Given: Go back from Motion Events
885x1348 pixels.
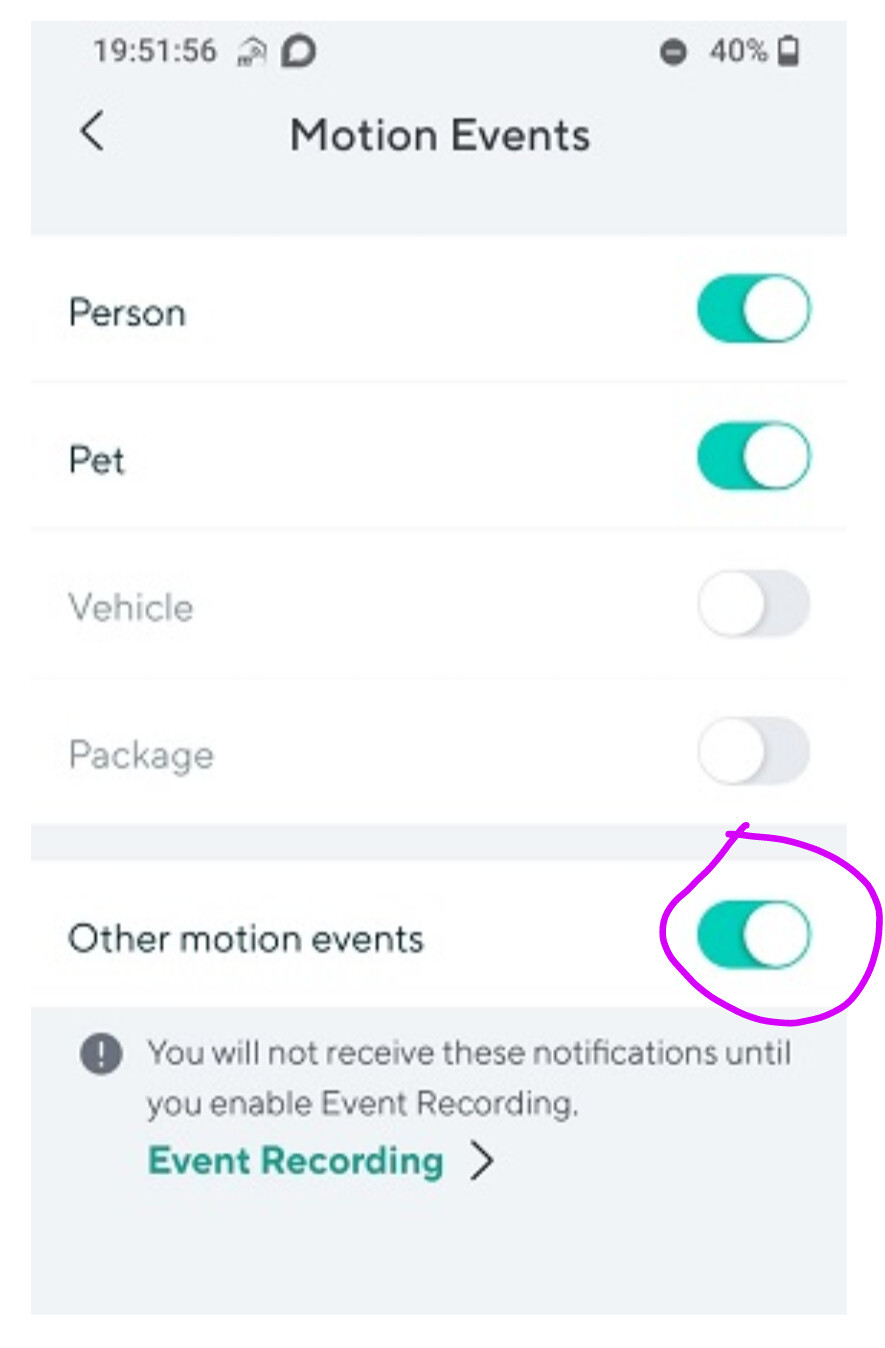Looking at the screenshot, I should pos(92,132).
